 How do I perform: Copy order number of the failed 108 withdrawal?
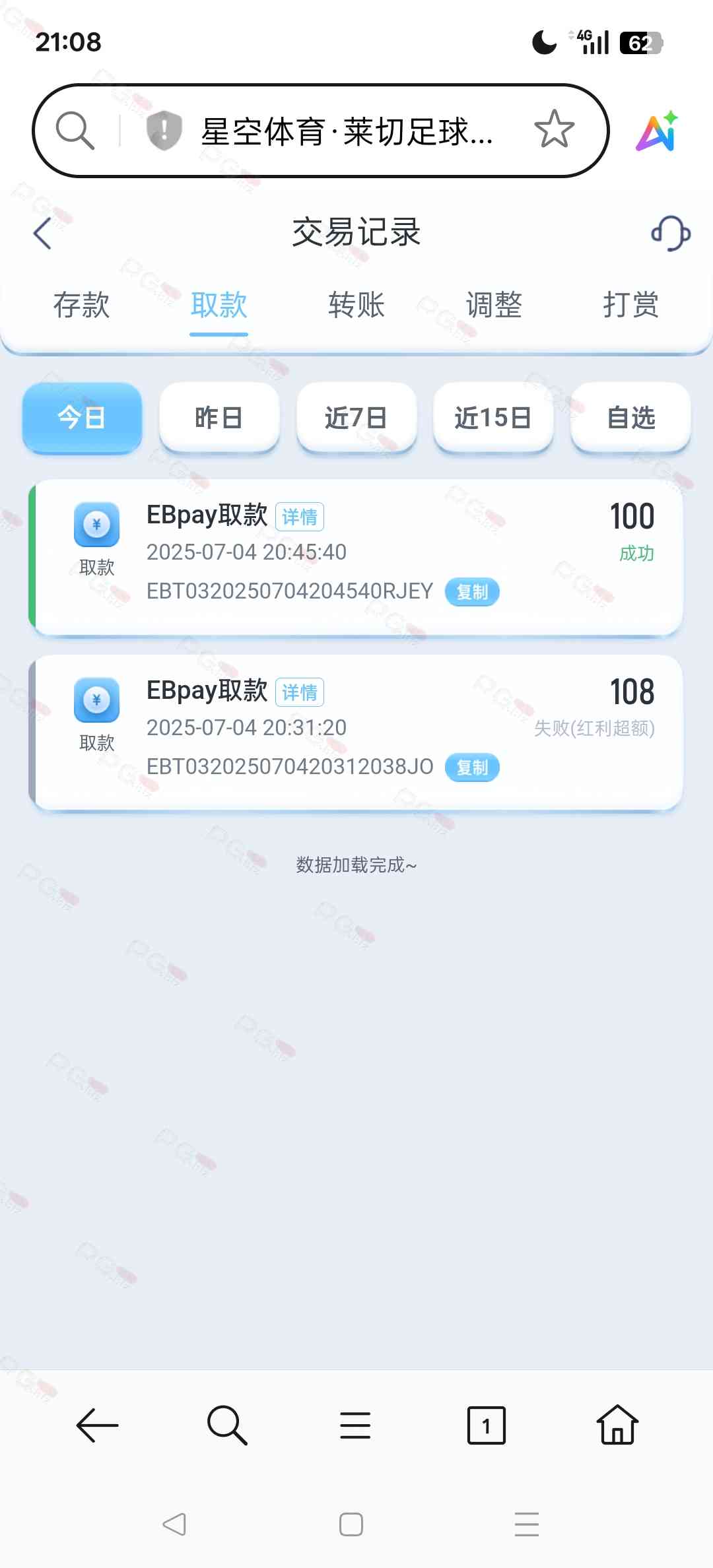tap(472, 768)
